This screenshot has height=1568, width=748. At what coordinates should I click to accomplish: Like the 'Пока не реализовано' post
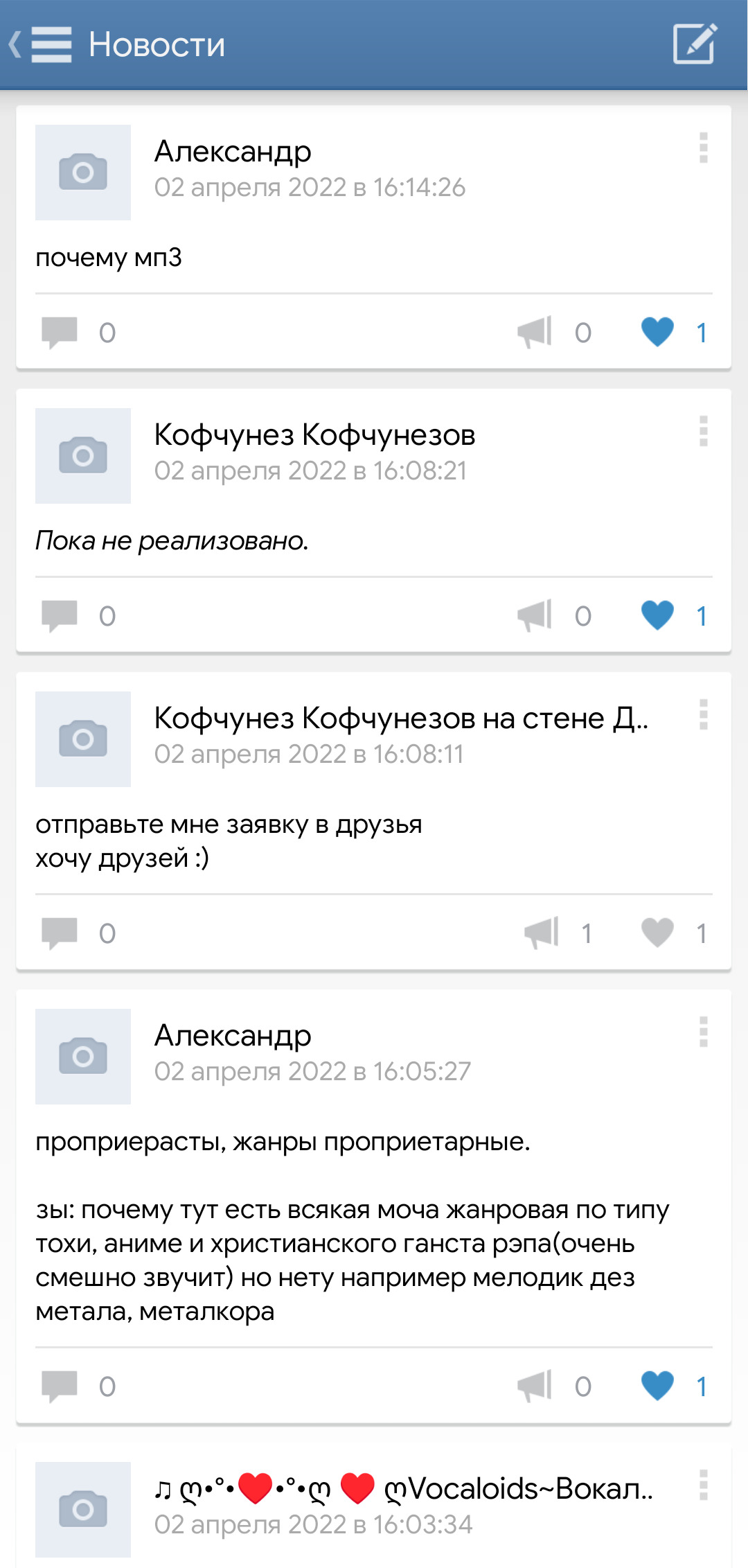pos(657,615)
